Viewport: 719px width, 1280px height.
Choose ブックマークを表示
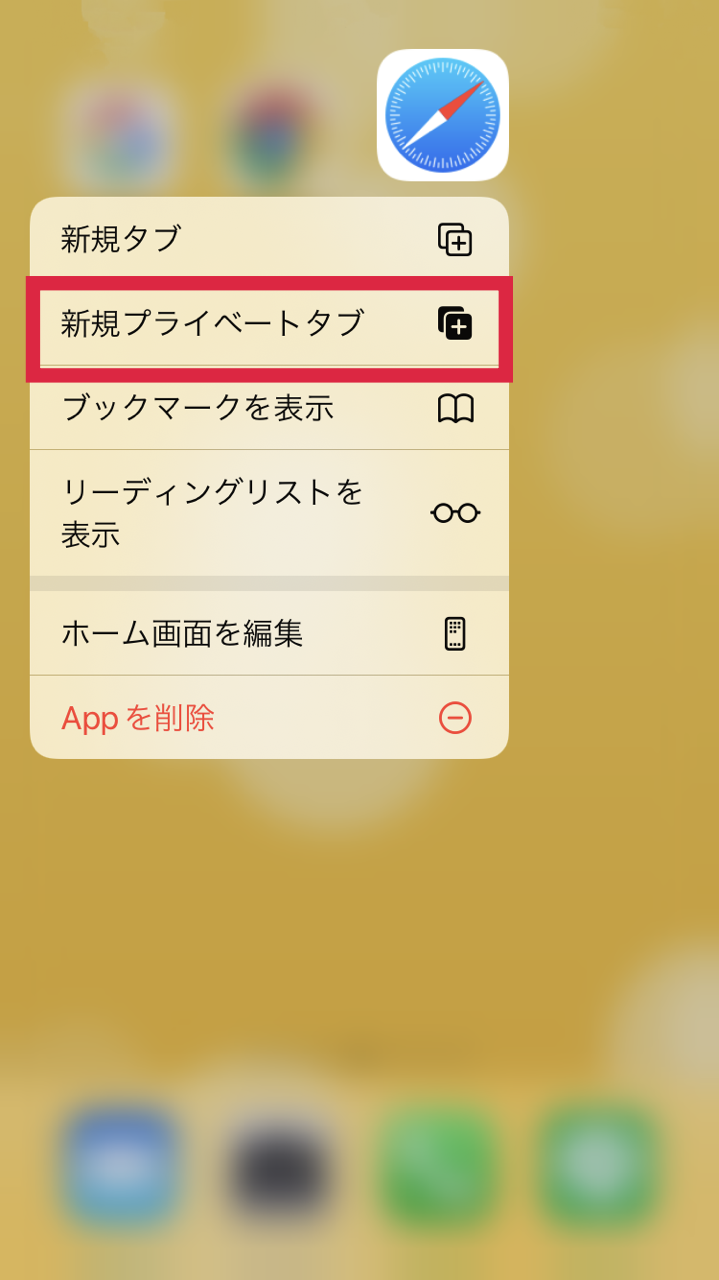coord(268,408)
